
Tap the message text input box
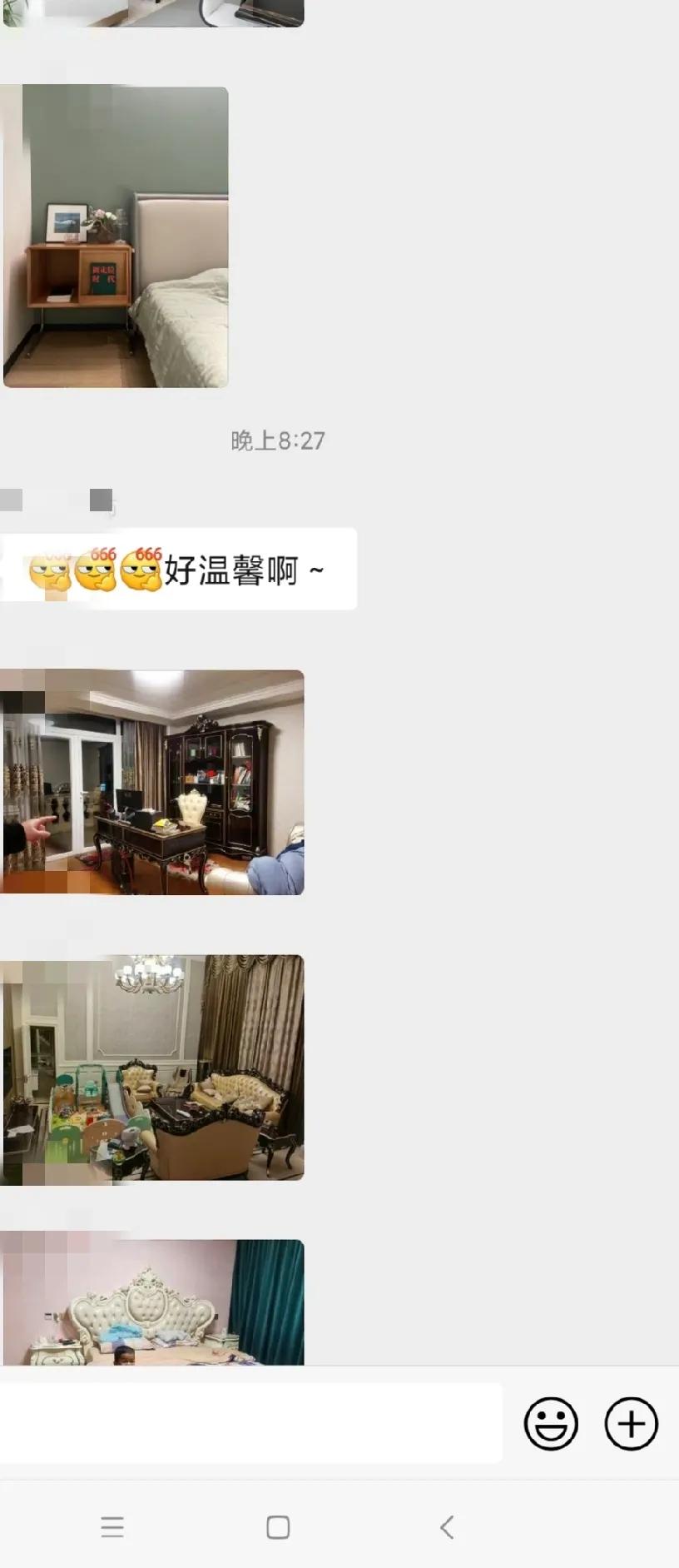pyautogui.click(x=250, y=1423)
